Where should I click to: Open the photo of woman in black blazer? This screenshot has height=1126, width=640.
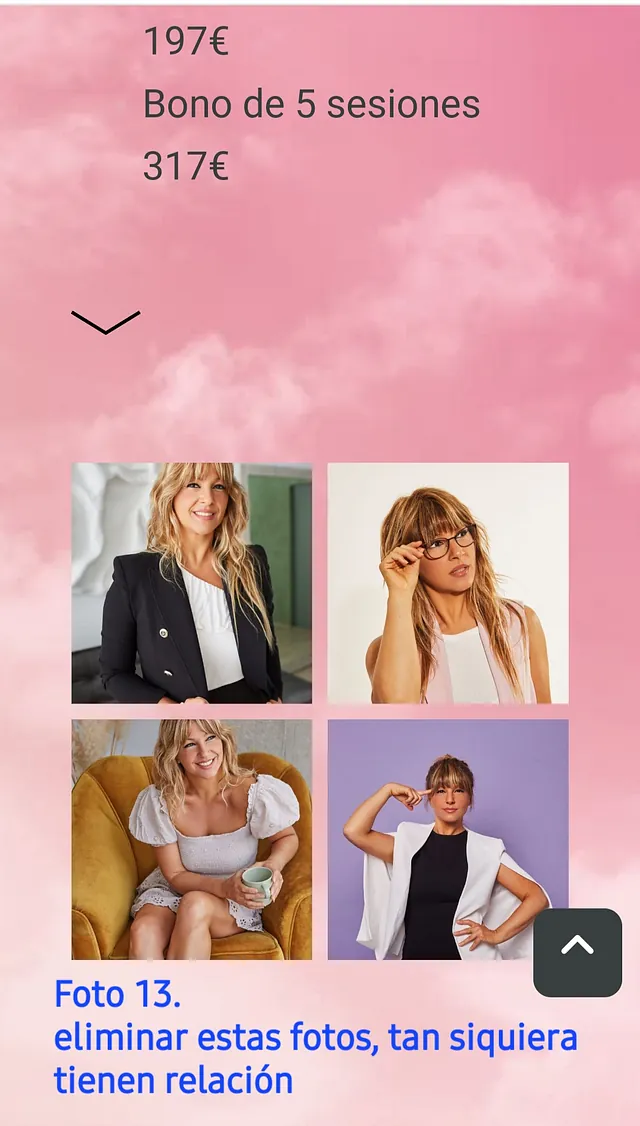click(x=191, y=582)
